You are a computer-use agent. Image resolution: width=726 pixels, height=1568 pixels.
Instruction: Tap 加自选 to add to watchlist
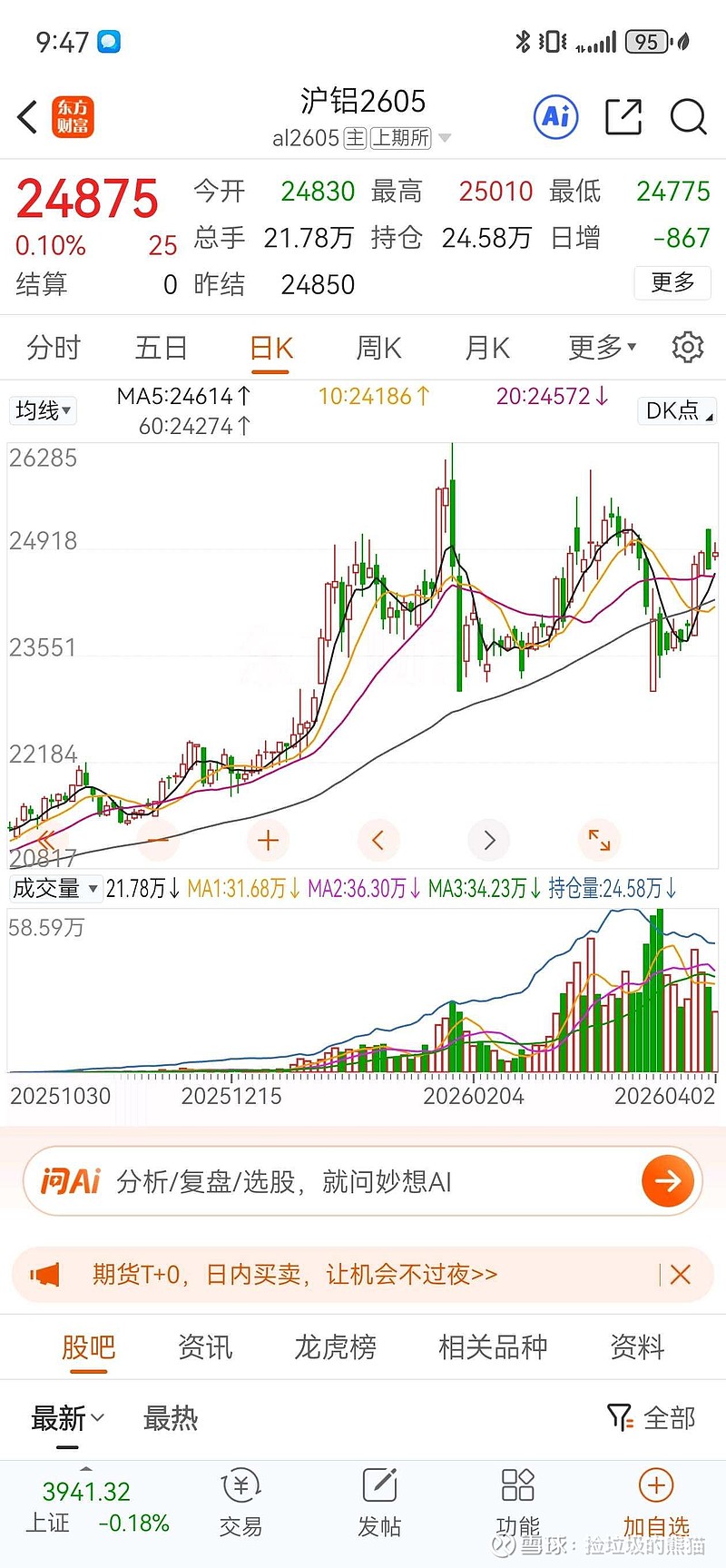click(x=656, y=1503)
